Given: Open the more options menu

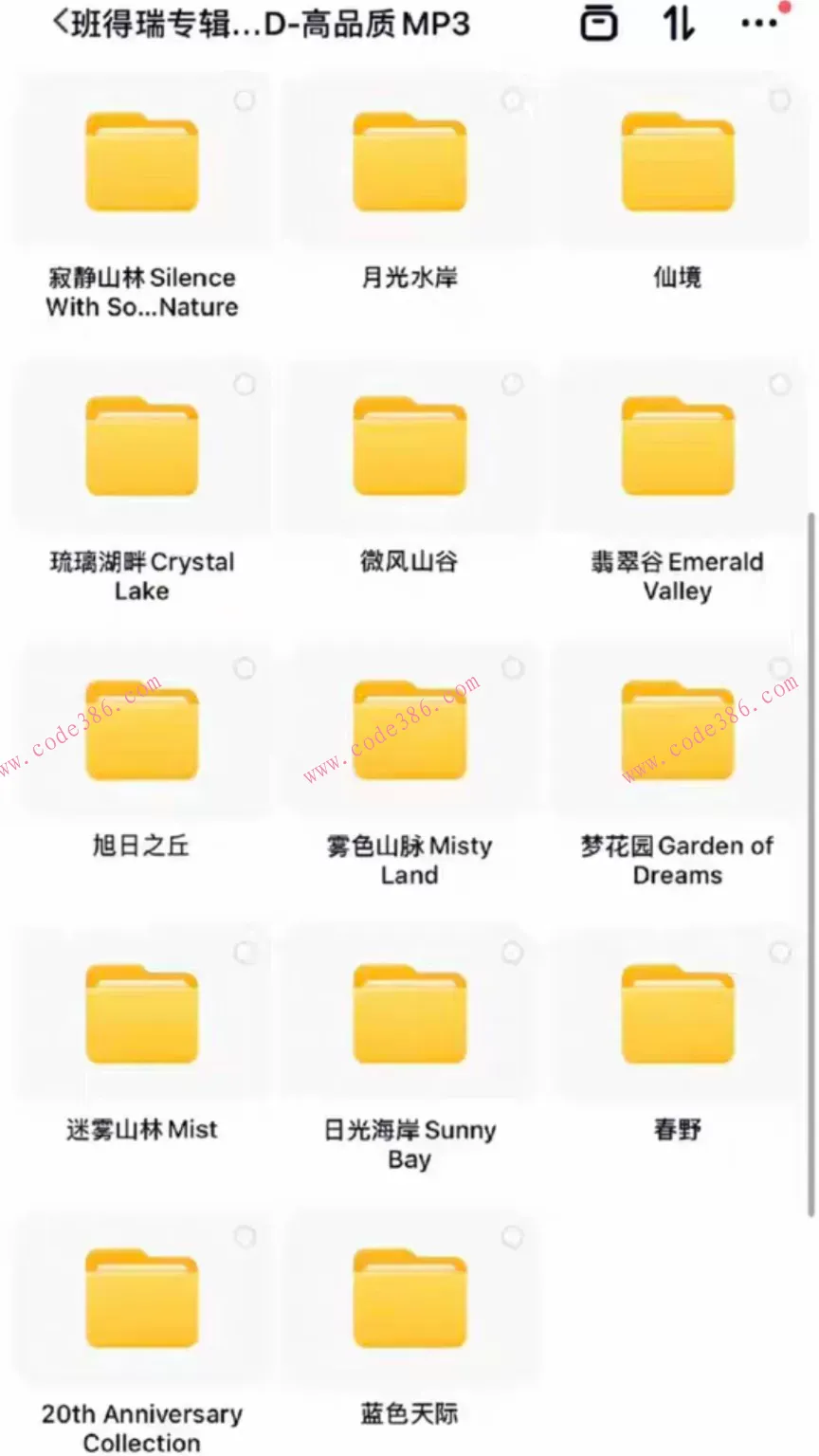Looking at the screenshot, I should 758,24.
